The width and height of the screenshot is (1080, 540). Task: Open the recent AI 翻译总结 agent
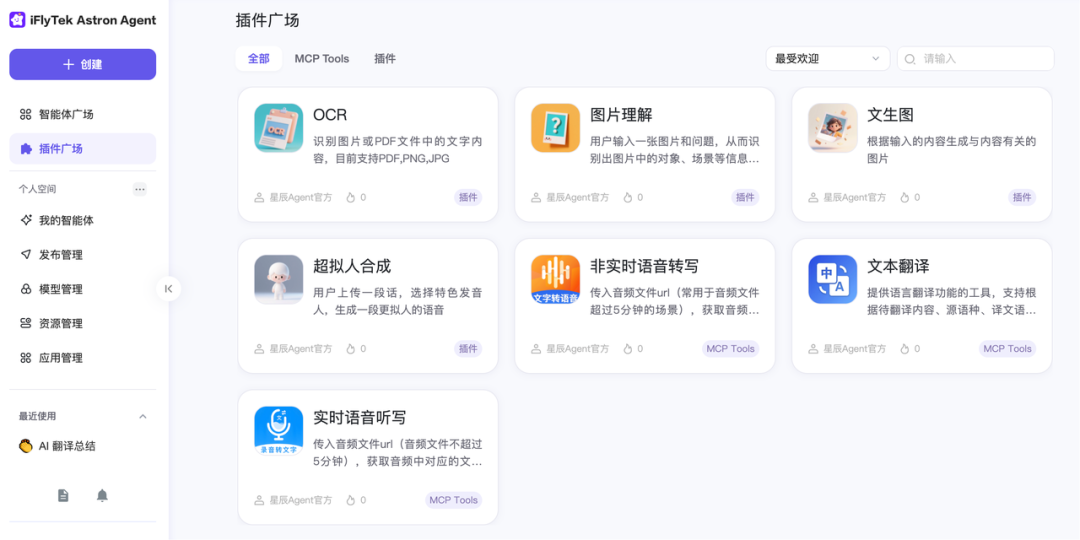pos(67,446)
